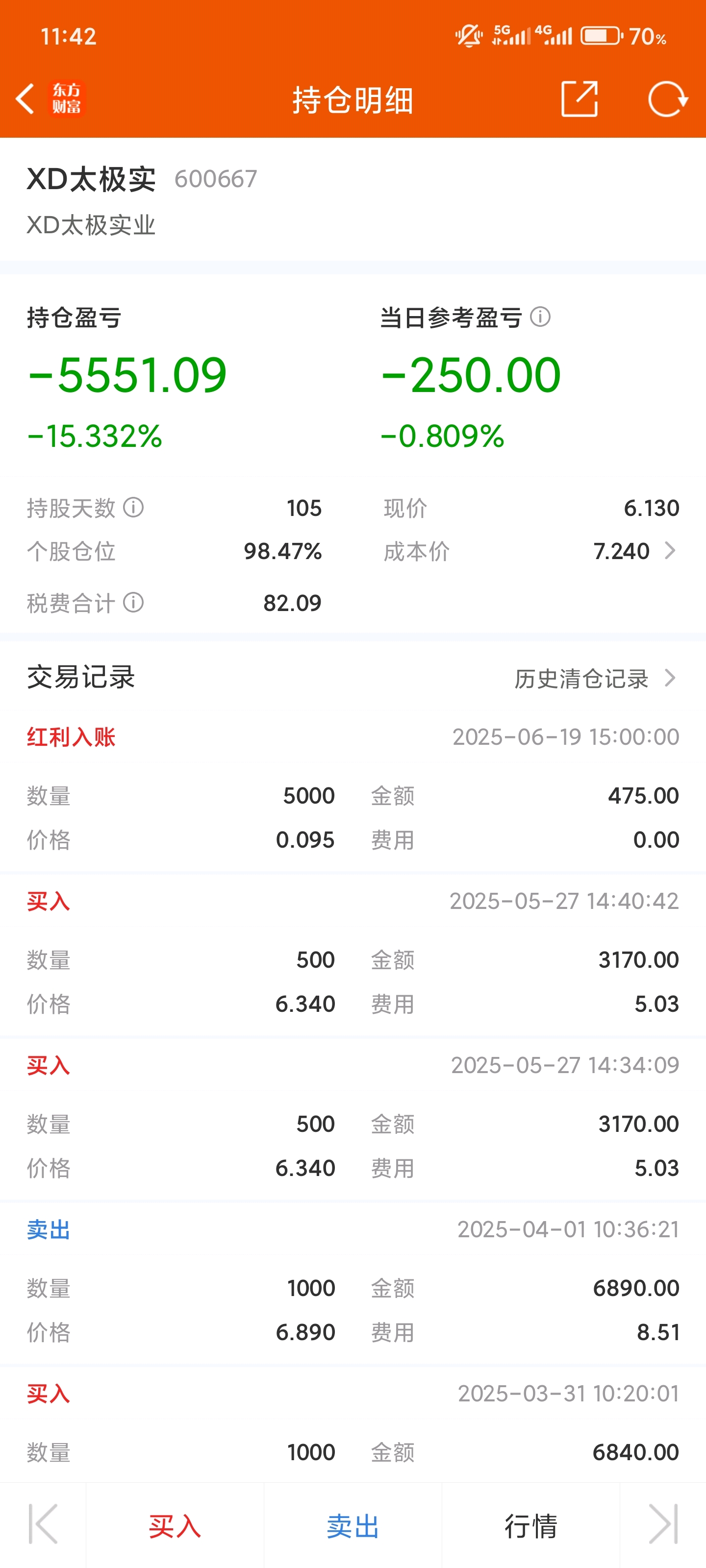This screenshot has height=1568, width=706.
Task: Share the position details
Action: [x=580, y=98]
